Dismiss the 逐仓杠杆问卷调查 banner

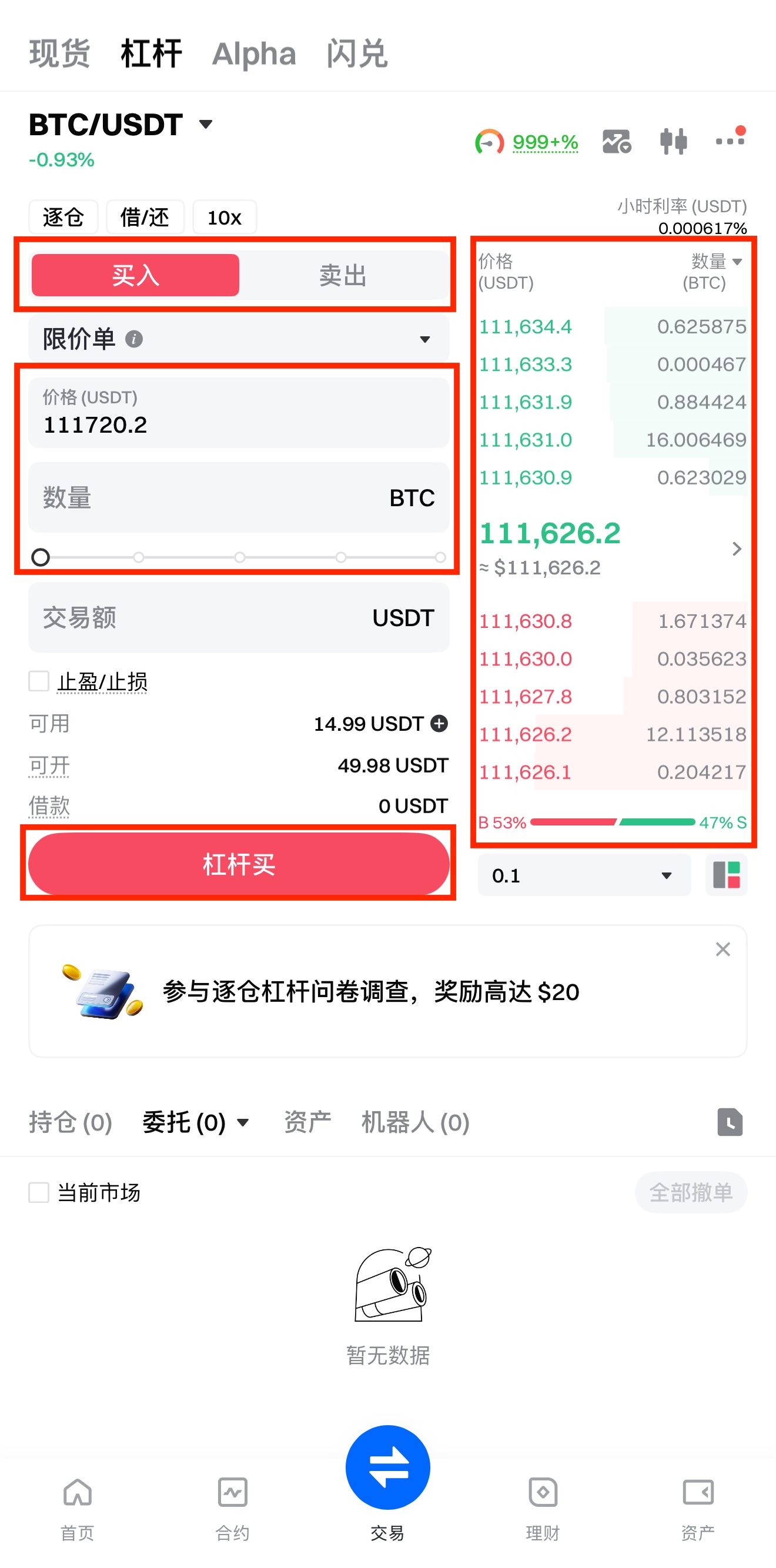(723, 949)
